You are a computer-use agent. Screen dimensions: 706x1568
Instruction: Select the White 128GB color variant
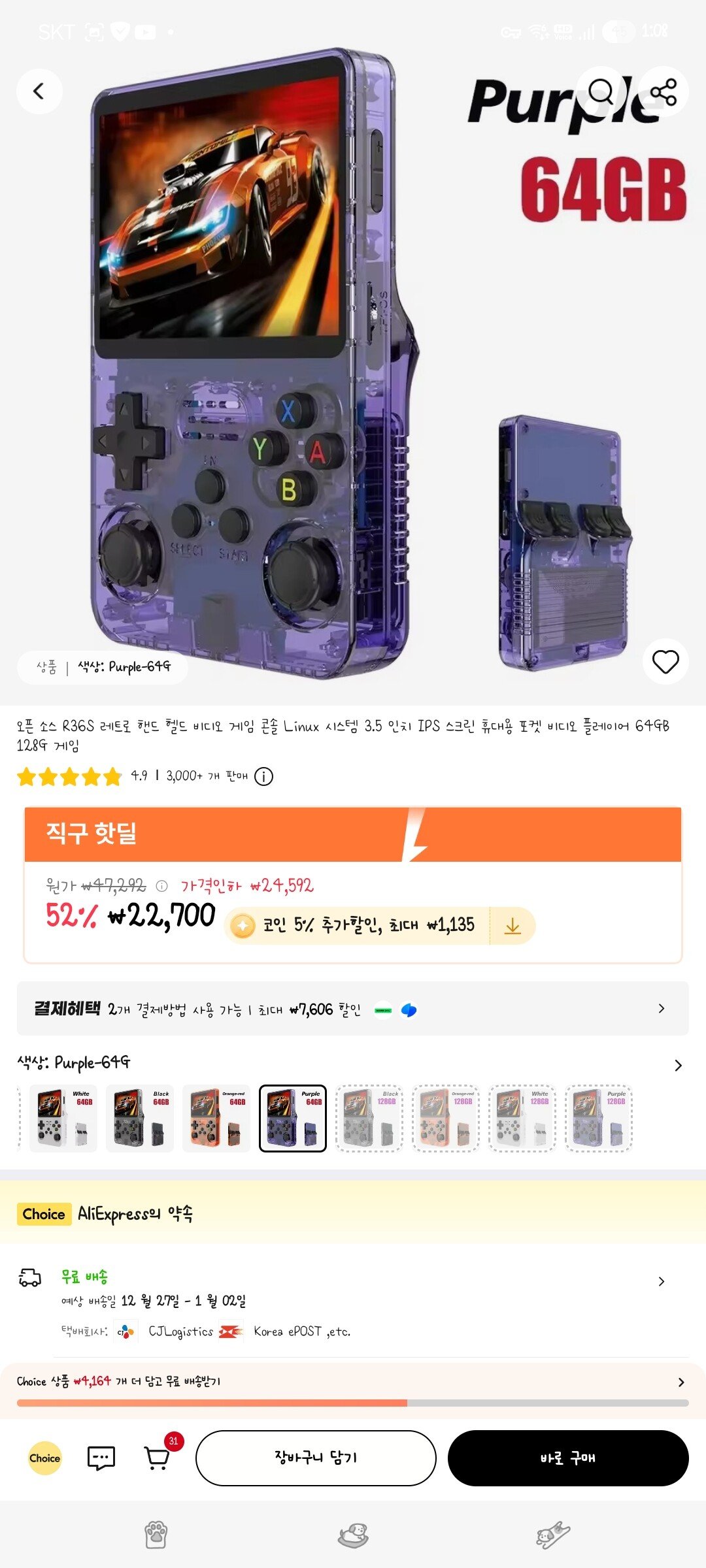(524, 1119)
